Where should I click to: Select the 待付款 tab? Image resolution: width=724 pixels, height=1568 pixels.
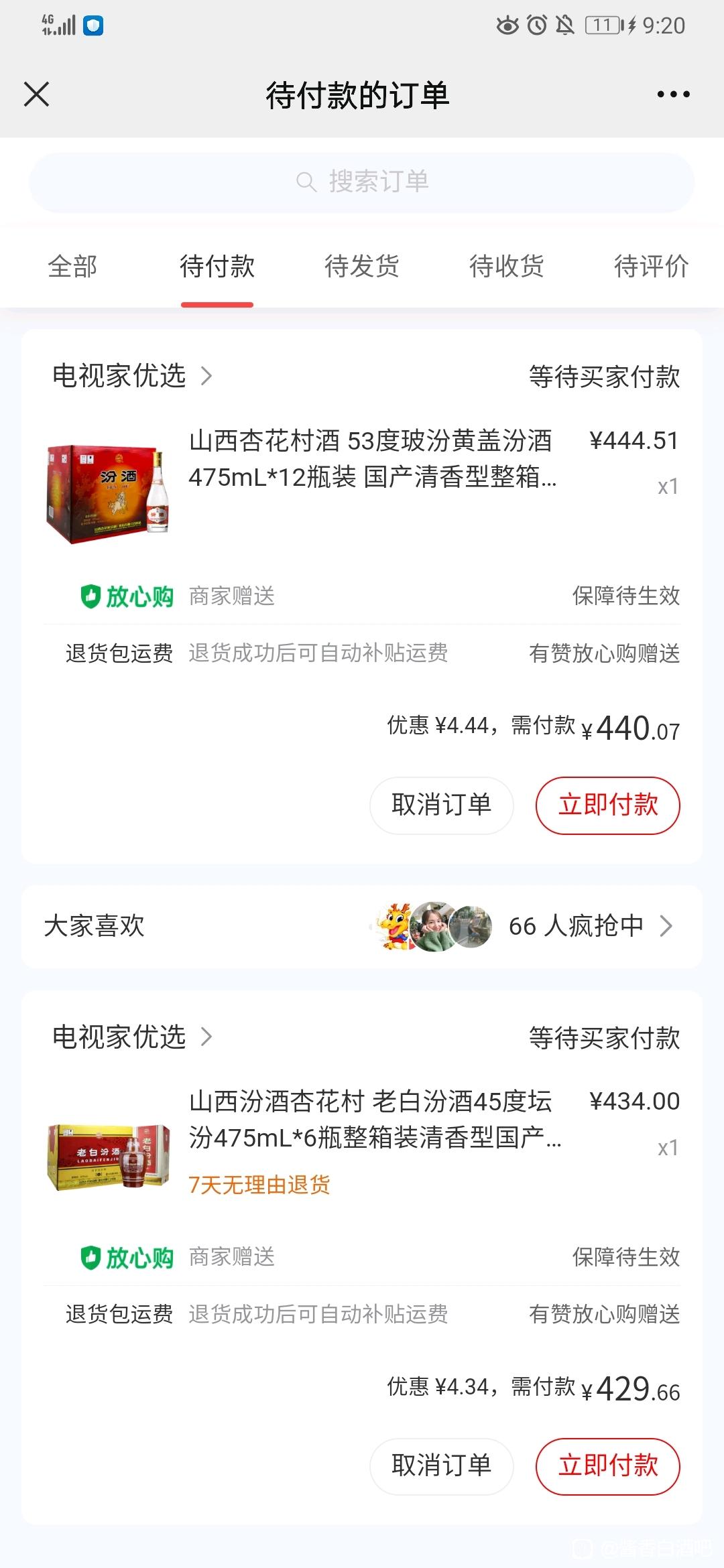click(217, 267)
